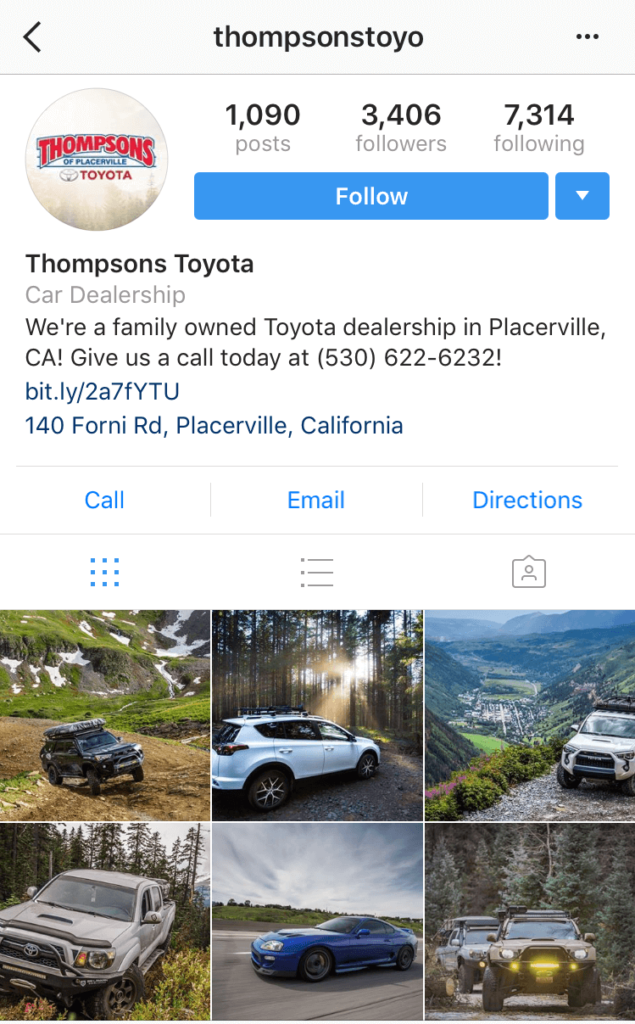This screenshot has width=635, height=1024.
Task: Expand the suggested accounts dropdown arrow
Action: tap(582, 196)
